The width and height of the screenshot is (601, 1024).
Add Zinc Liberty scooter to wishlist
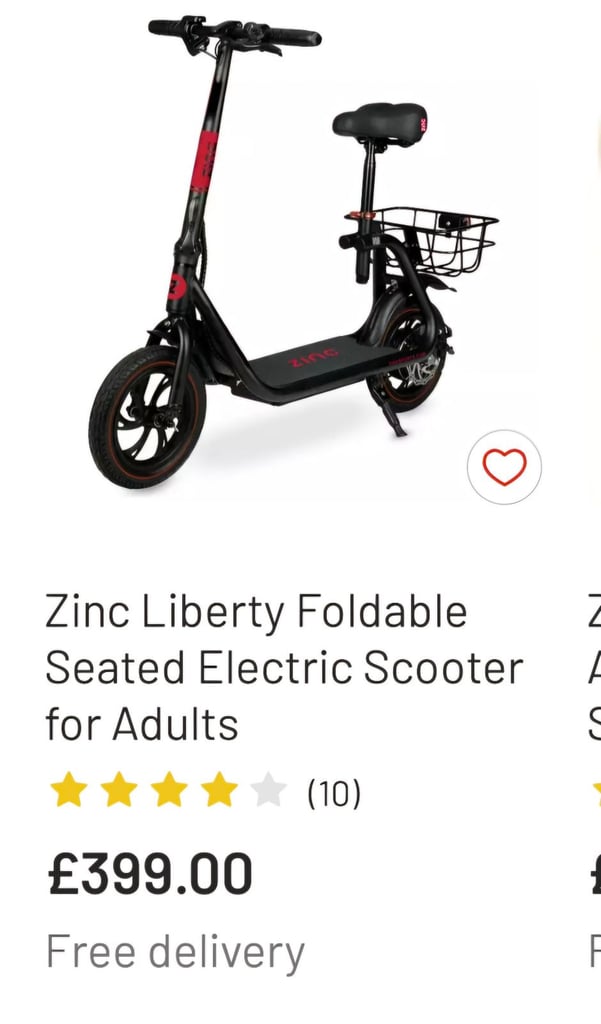point(504,467)
